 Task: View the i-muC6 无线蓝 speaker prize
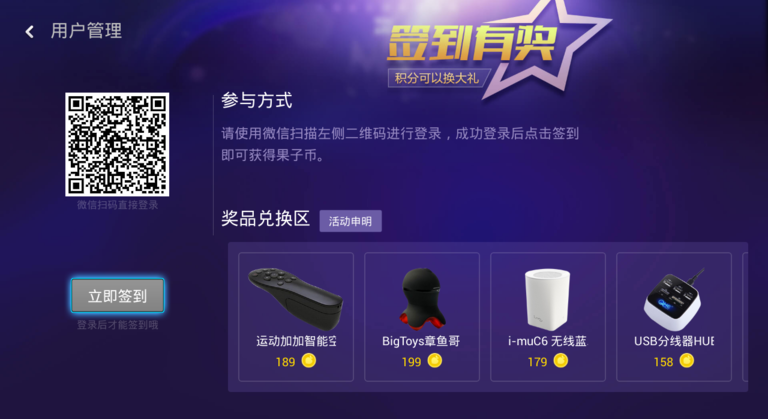(x=547, y=316)
